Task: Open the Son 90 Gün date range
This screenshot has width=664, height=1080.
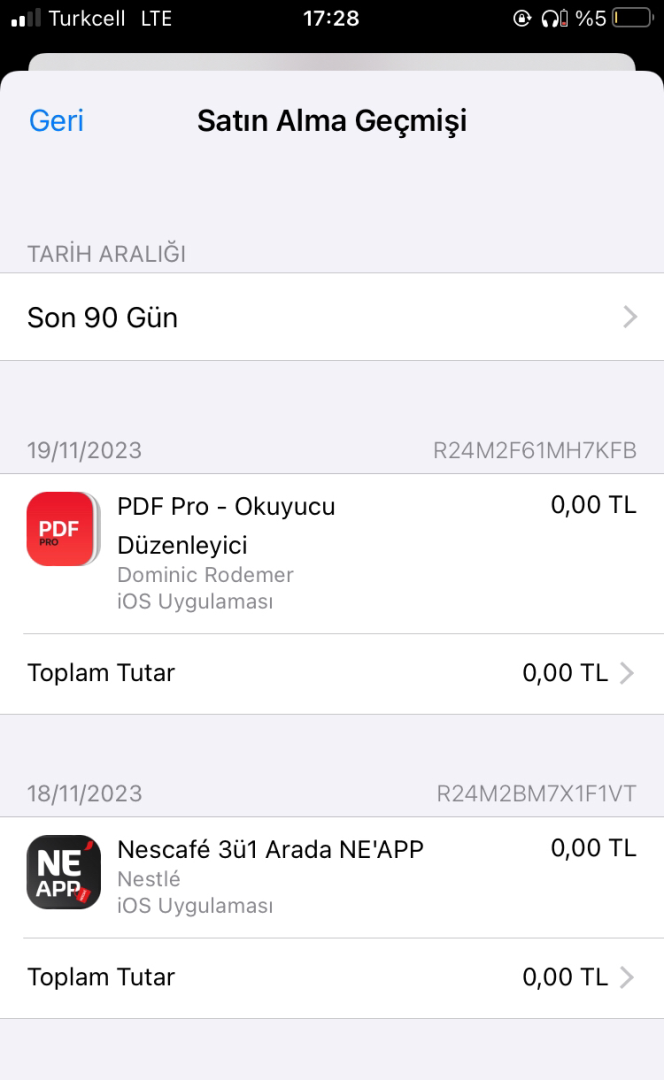Action: pos(331,318)
